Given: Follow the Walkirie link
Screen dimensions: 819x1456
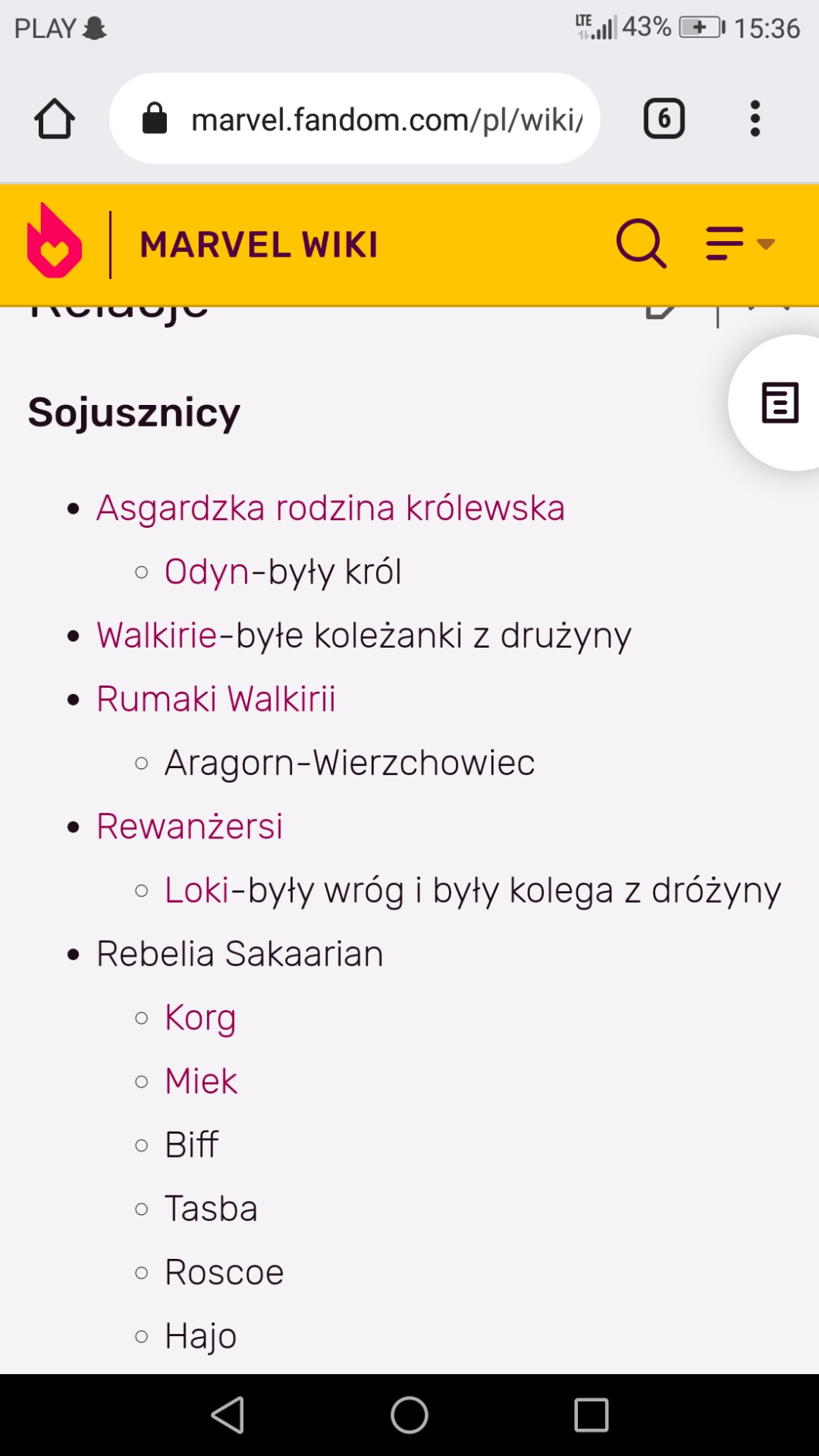Looking at the screenshot, I should coord(157,636).
